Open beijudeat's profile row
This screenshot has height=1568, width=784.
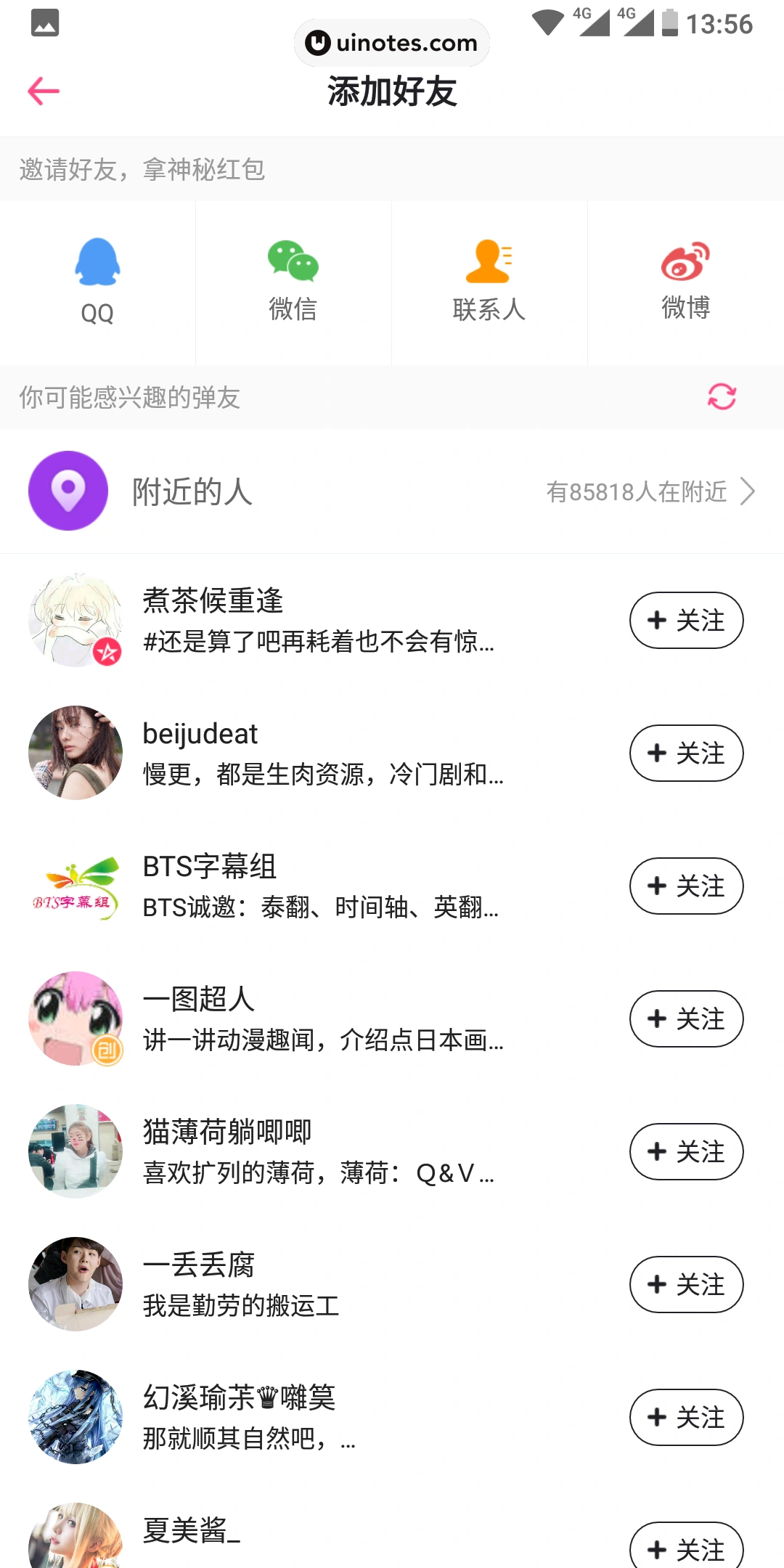click(323, 754)
